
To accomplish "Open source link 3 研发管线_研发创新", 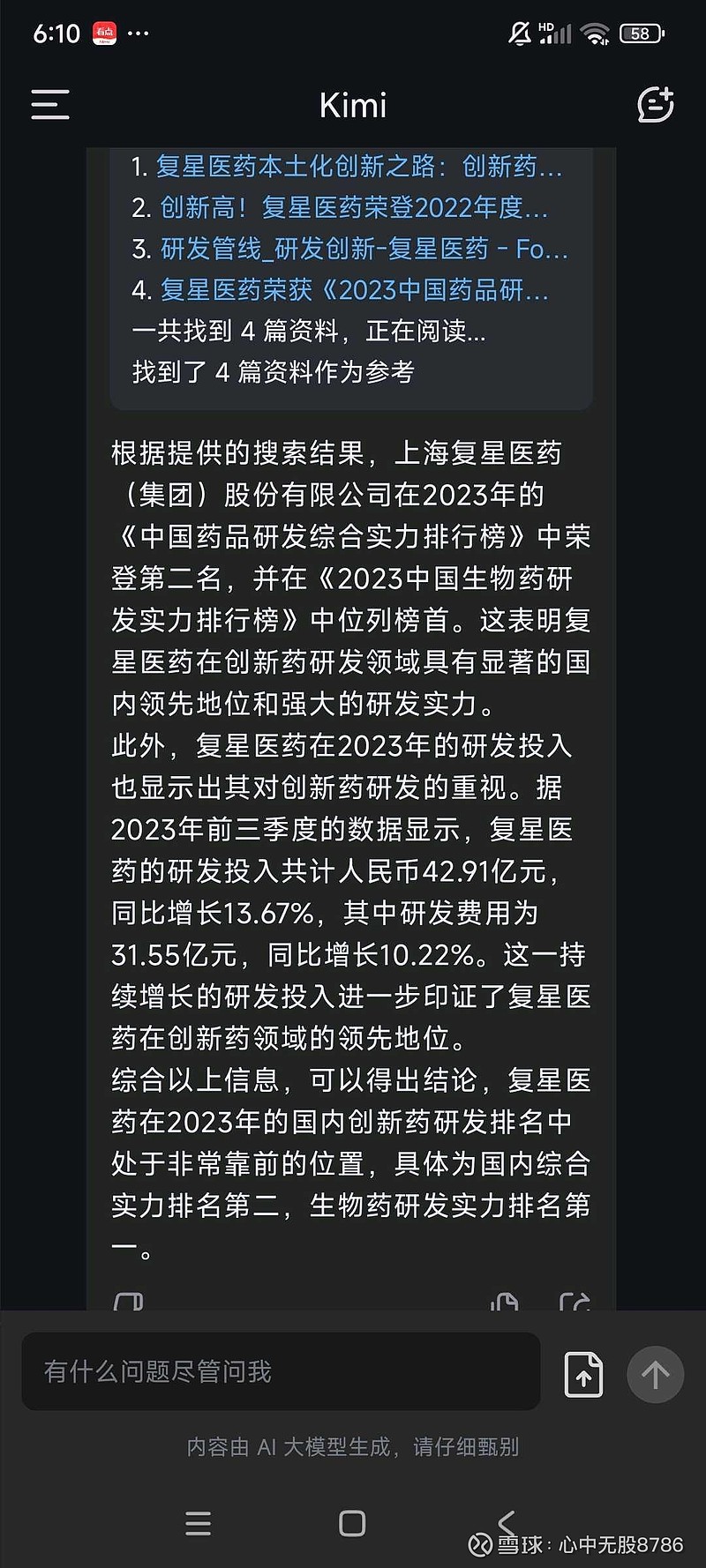I will 349,249.
